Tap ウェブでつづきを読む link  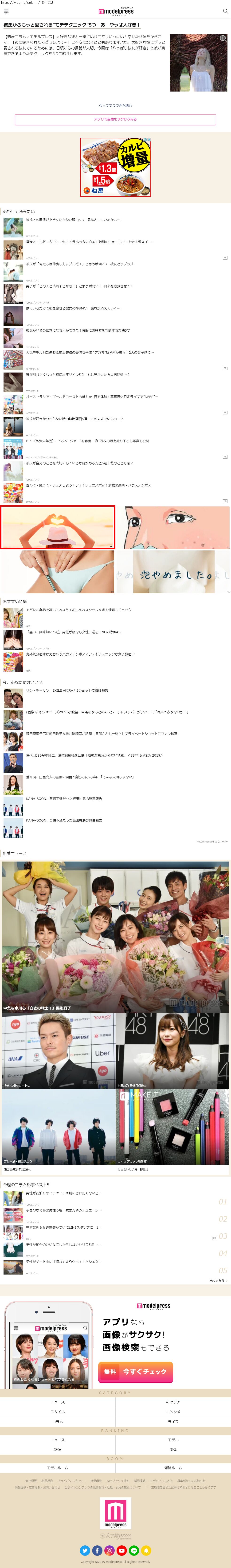[x=116, y=105]
